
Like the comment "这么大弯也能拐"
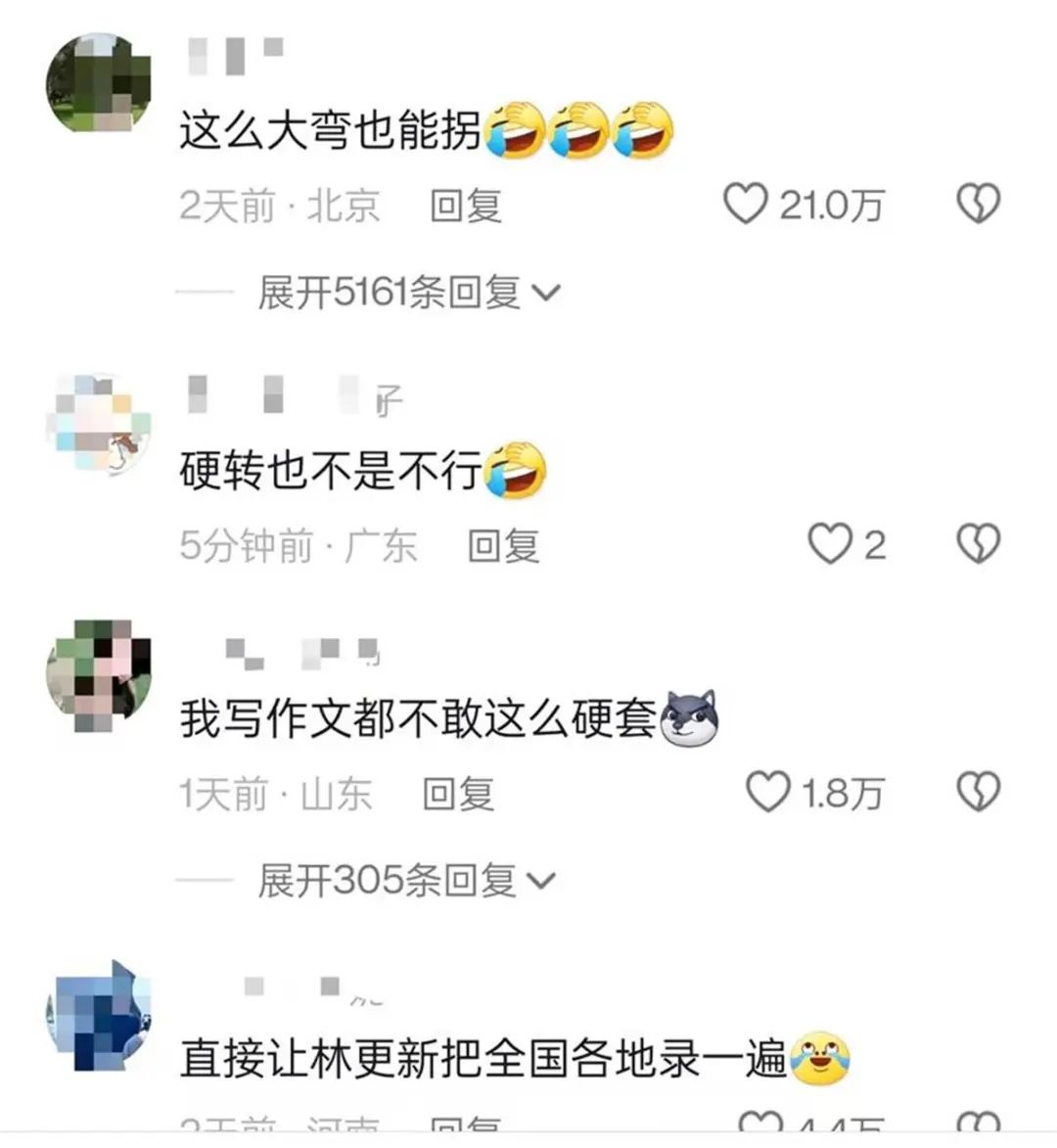point(746,205)
